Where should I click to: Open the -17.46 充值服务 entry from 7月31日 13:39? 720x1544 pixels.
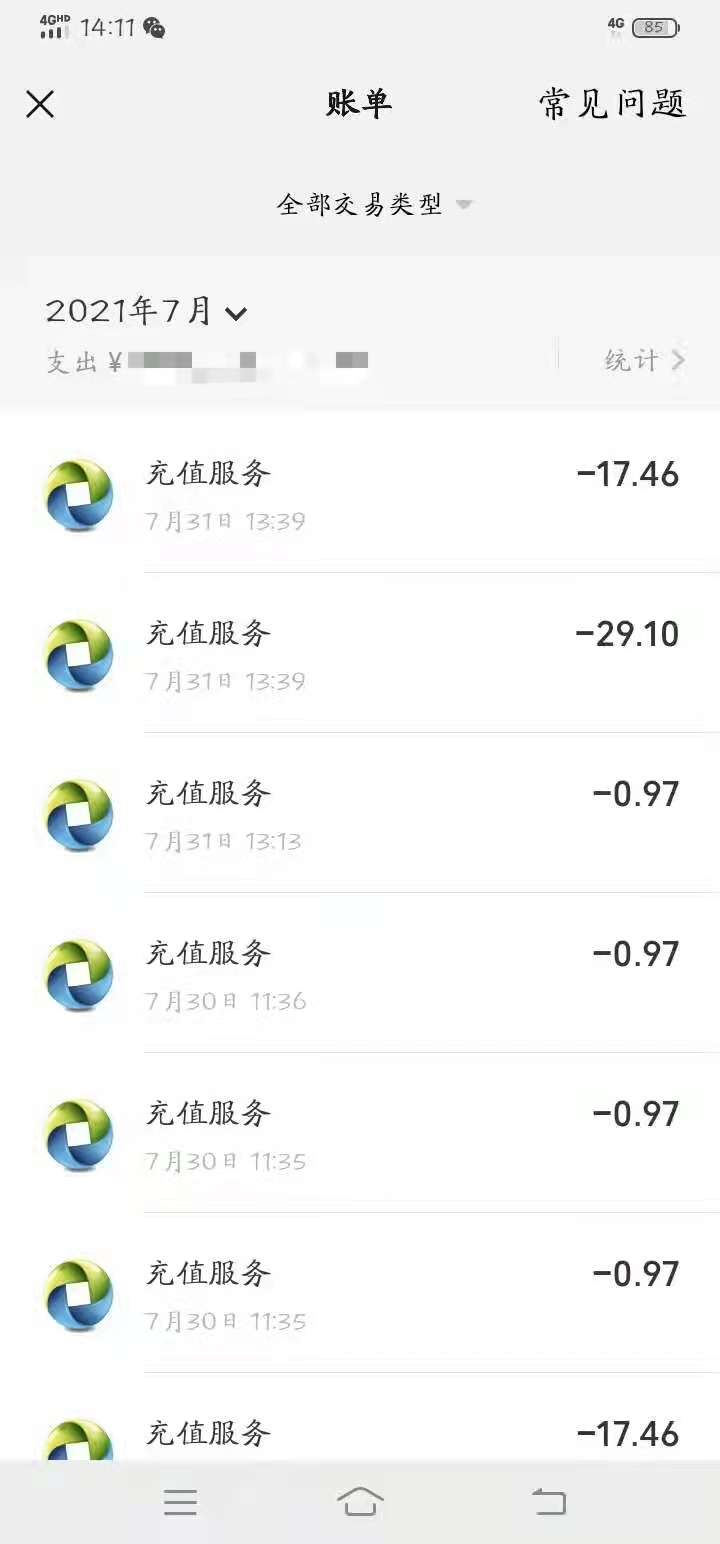tap(360, 493)
